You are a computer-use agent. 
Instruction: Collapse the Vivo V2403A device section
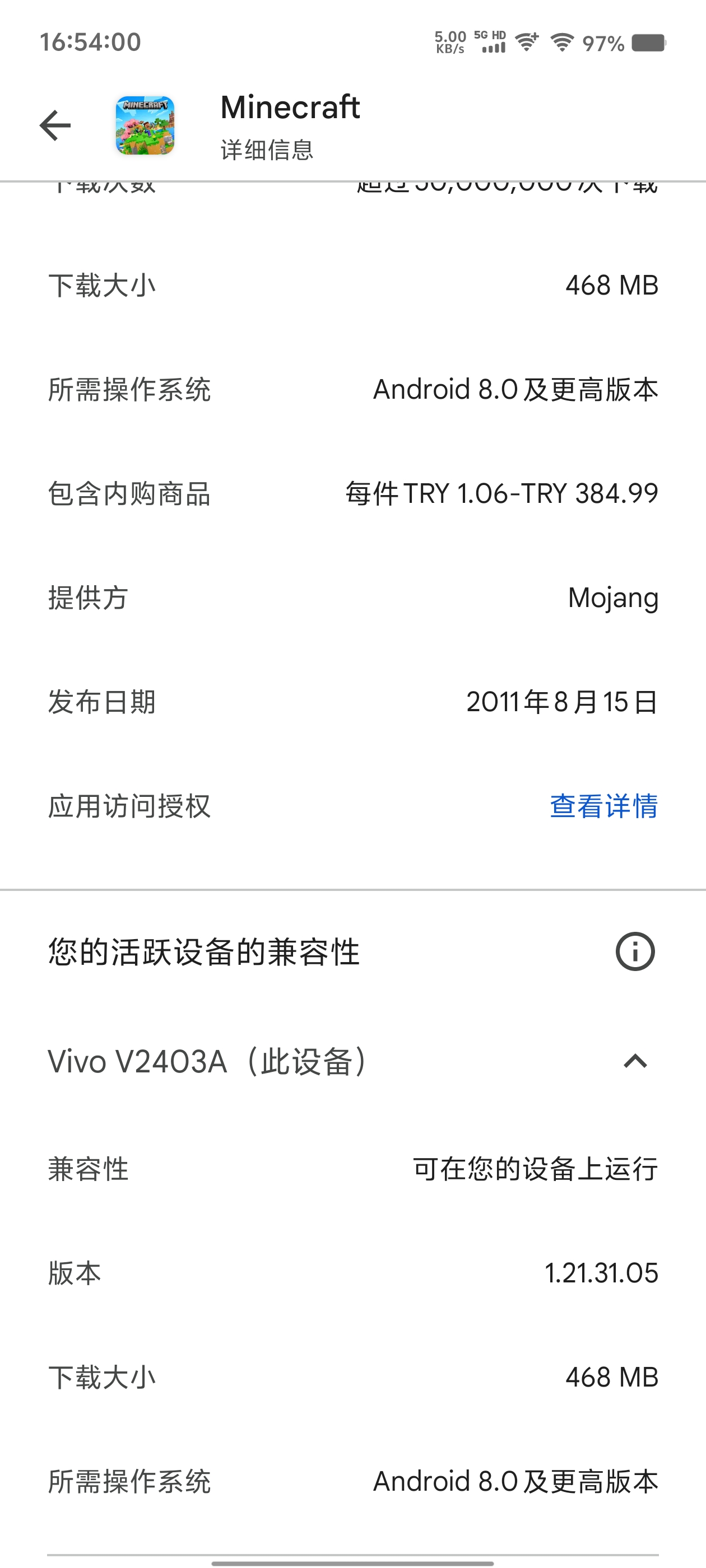click(x=635, y=1062)
